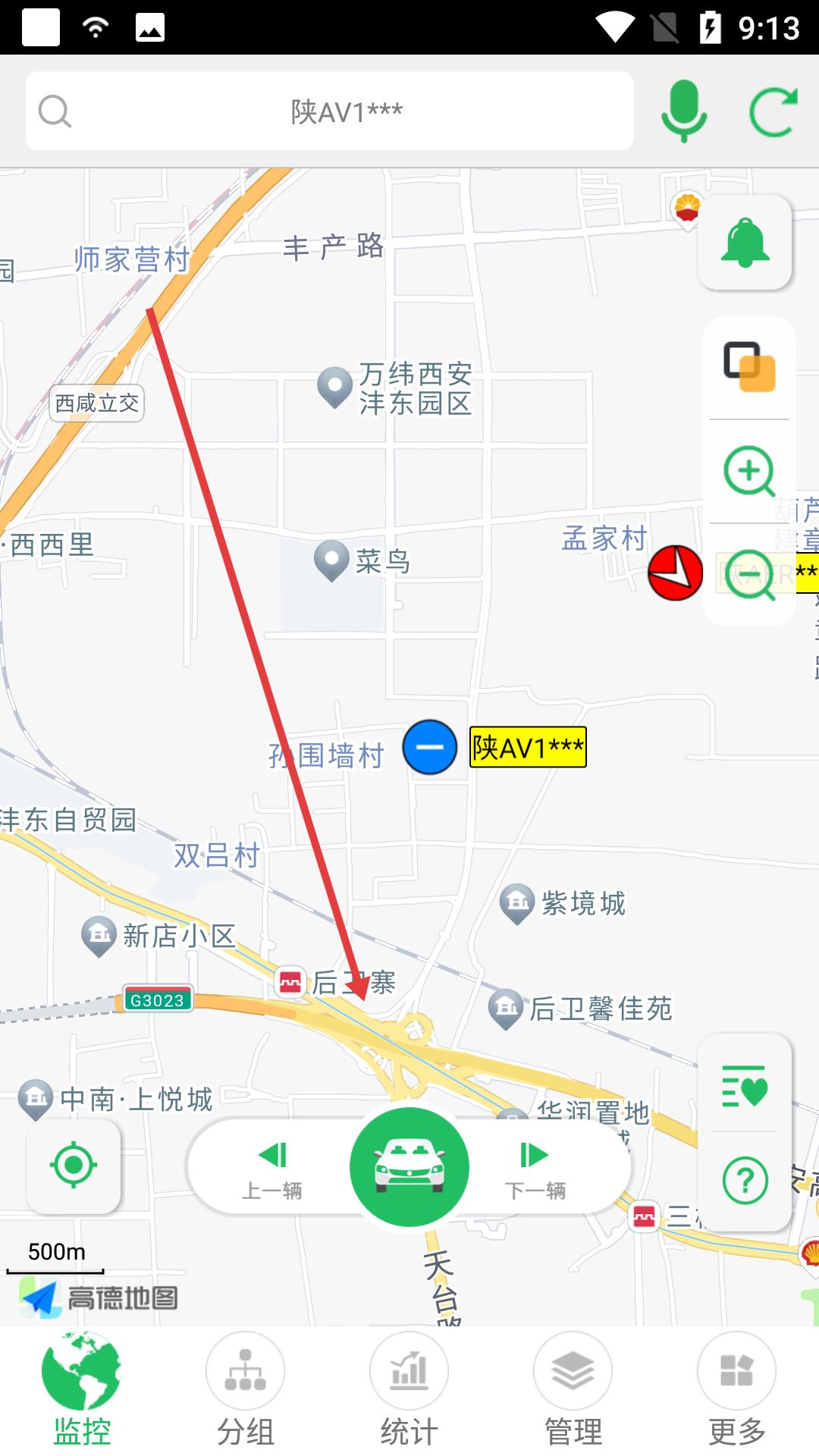Screen dimensions: 819x1456
Task: Open the favorites list icon
Action: [745, 1086]
